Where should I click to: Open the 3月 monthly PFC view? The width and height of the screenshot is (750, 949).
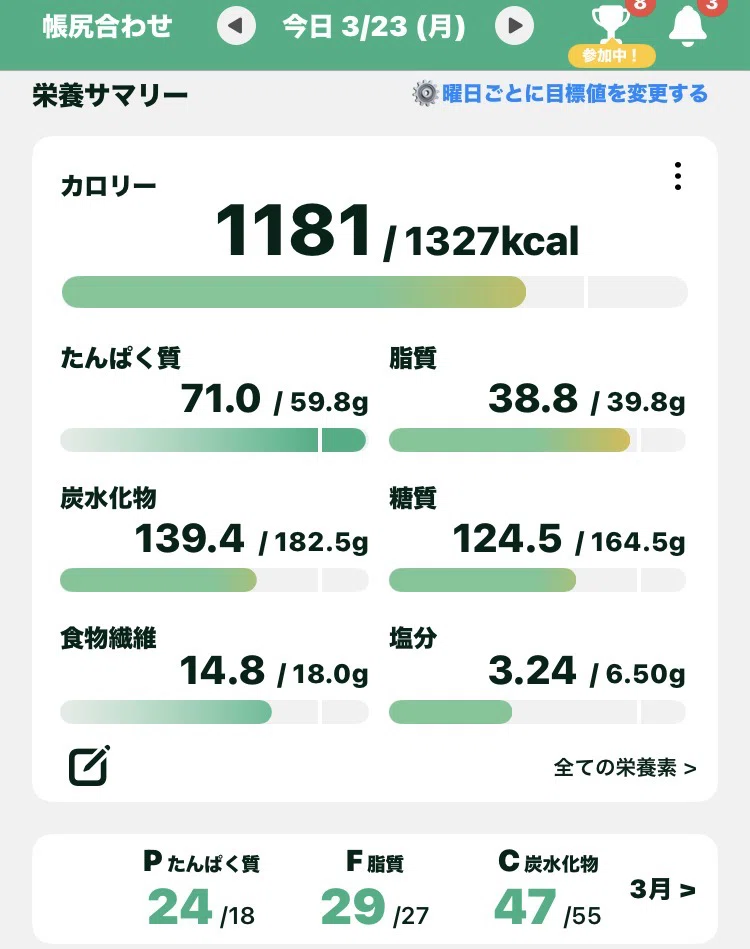click(x=662, y=890)
